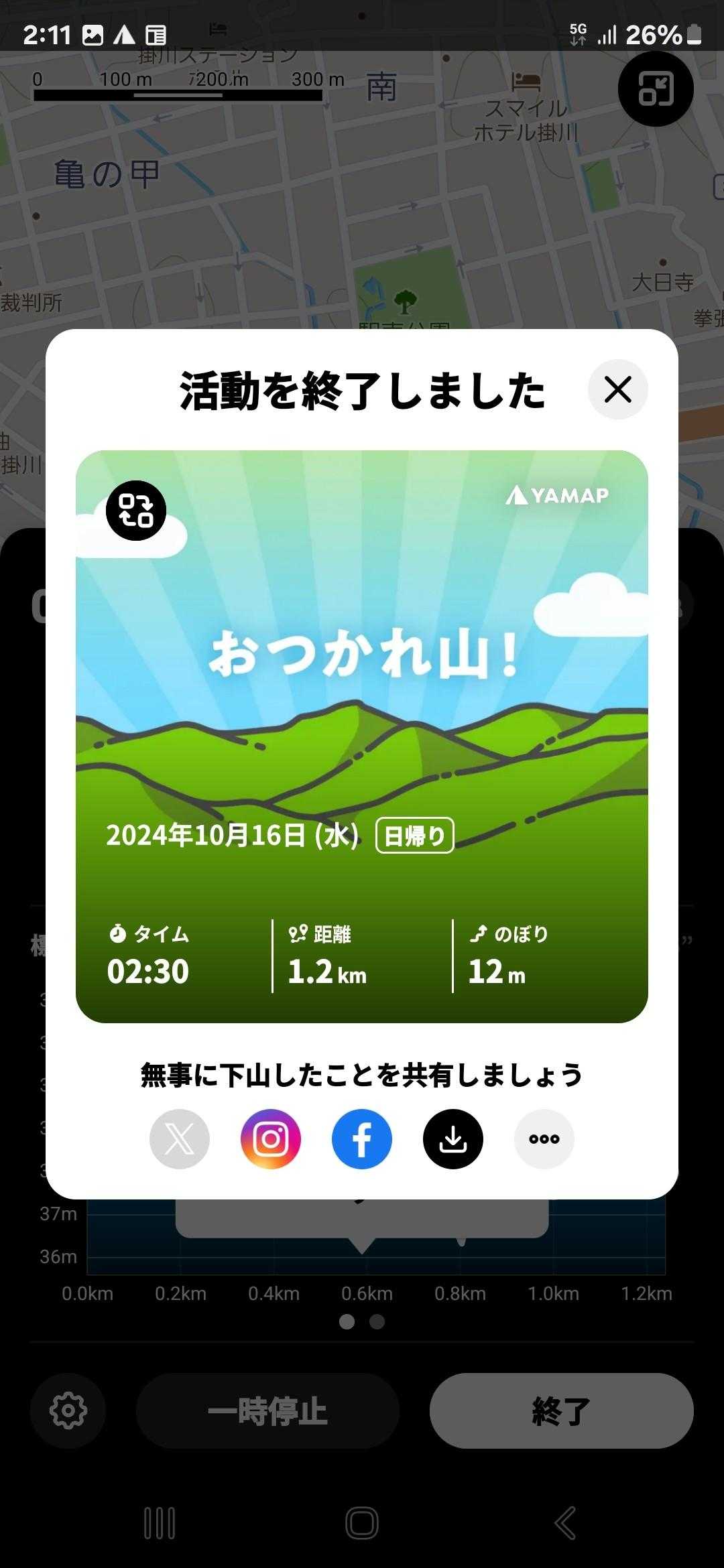Share the activity on Instagram
This screenshot has height=1568, width=724.
tap(271, 1139)
